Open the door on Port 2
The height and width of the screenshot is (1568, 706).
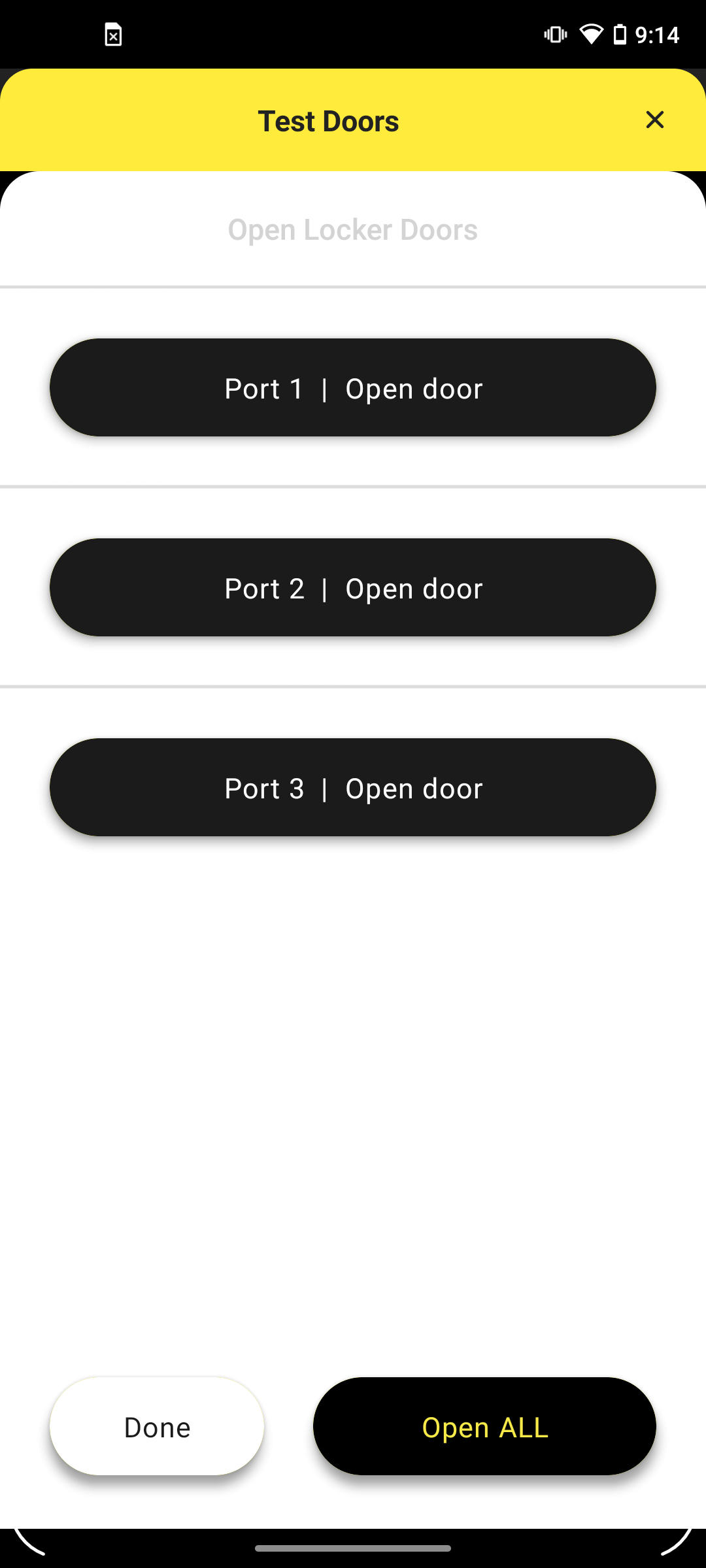click(353, 588)
